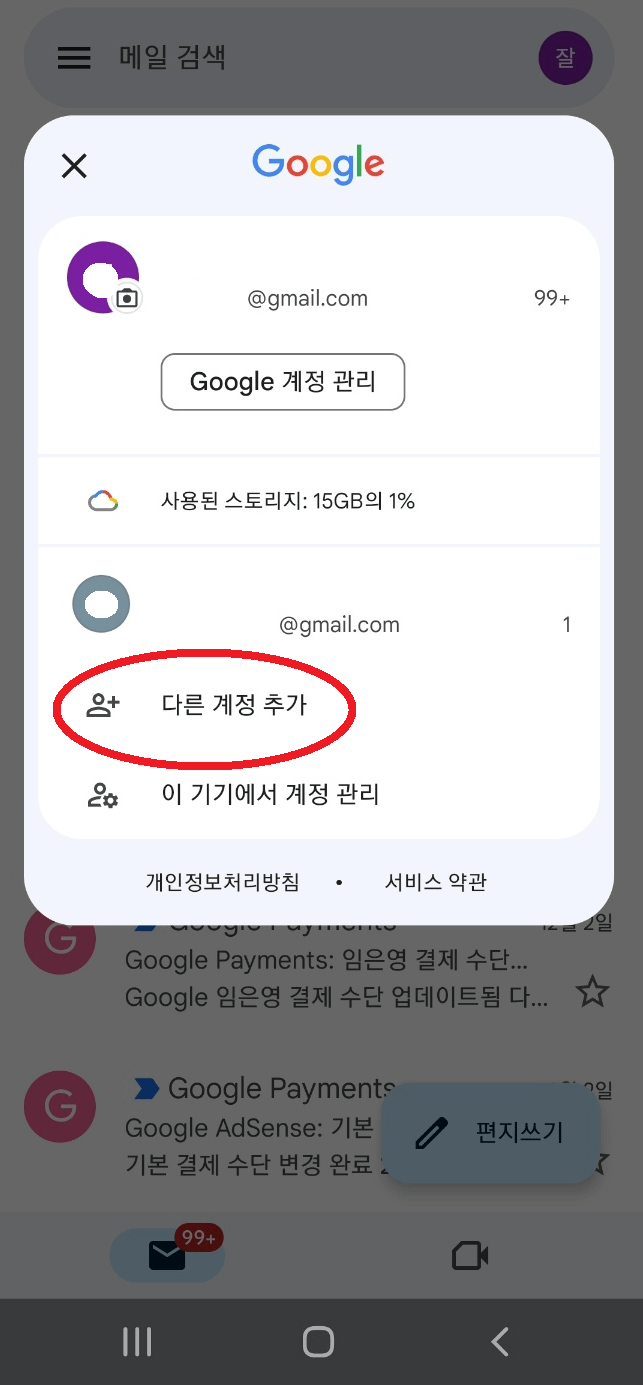
Task: Open Google 계정 관리 button
Action: tap(283, 382)
